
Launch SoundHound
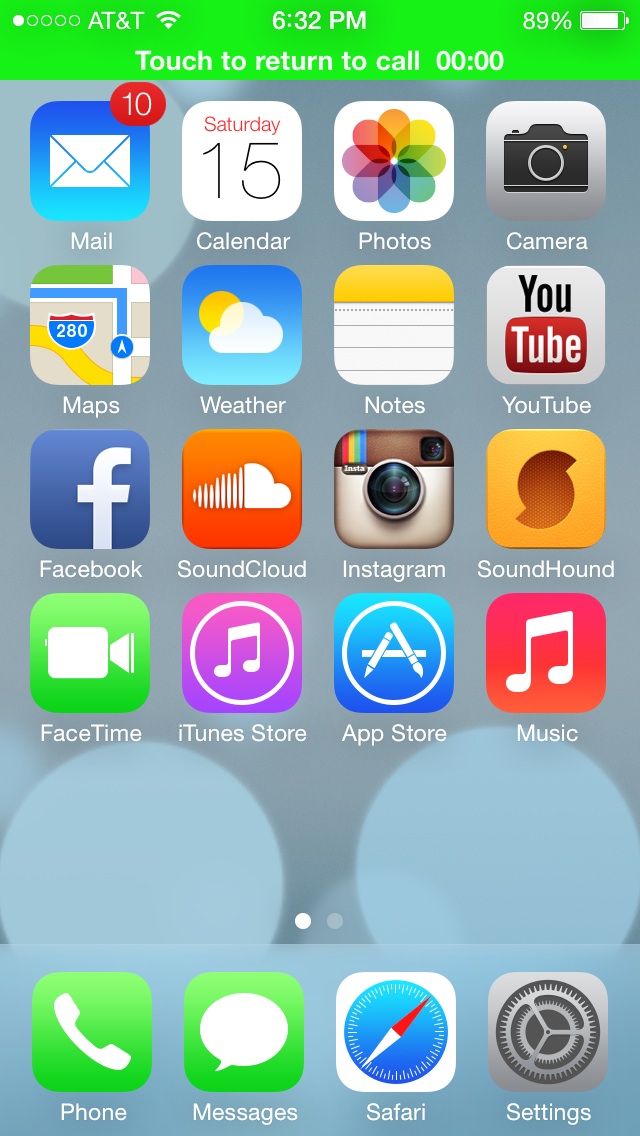tap(546, 489)
